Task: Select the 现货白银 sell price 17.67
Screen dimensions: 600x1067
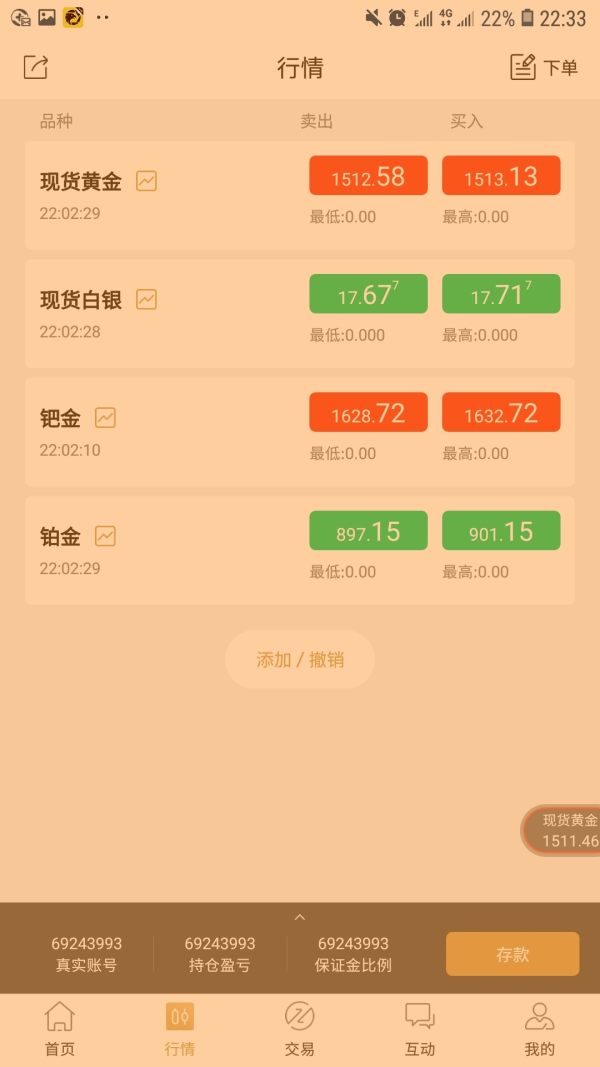Action: 368,294
